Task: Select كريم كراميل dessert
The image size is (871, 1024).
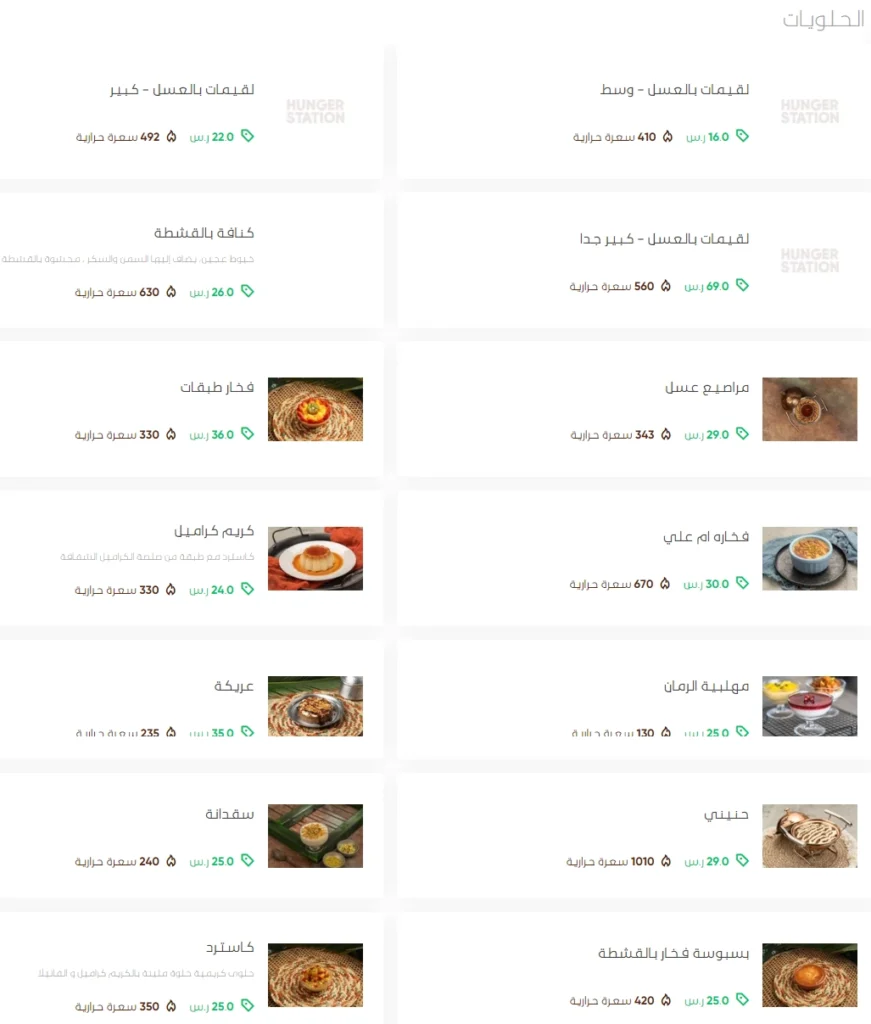Action: coord(190,558)
